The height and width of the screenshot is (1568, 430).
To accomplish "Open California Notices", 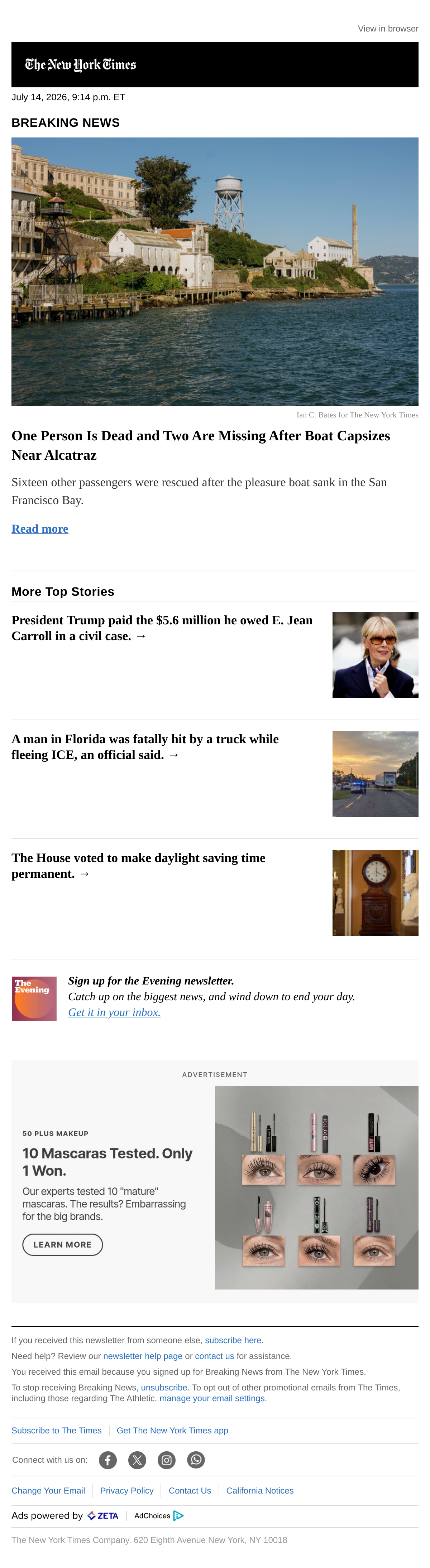I will (x=260, y=1491).
